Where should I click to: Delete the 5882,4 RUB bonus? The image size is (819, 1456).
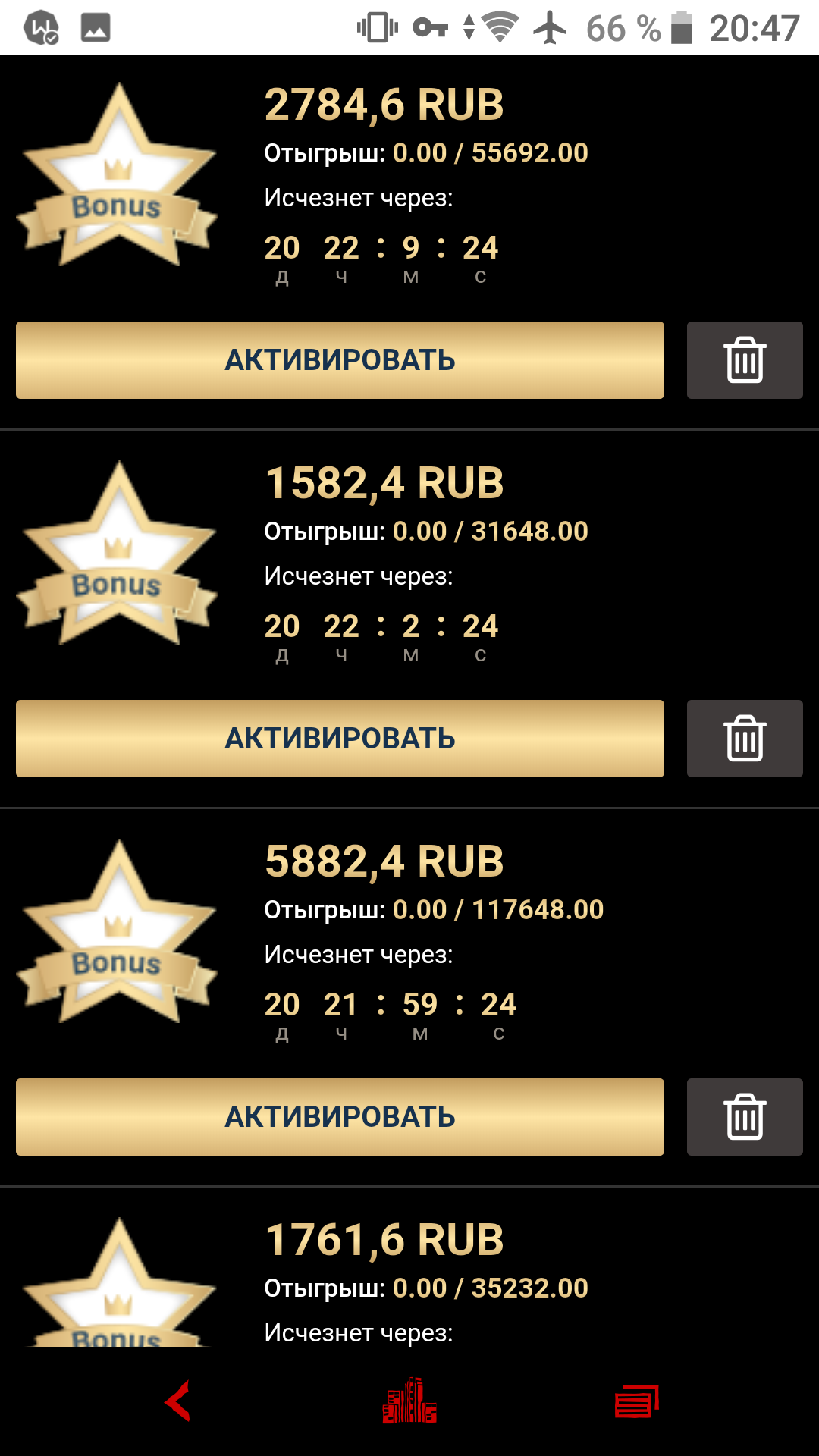[745, 1117]
